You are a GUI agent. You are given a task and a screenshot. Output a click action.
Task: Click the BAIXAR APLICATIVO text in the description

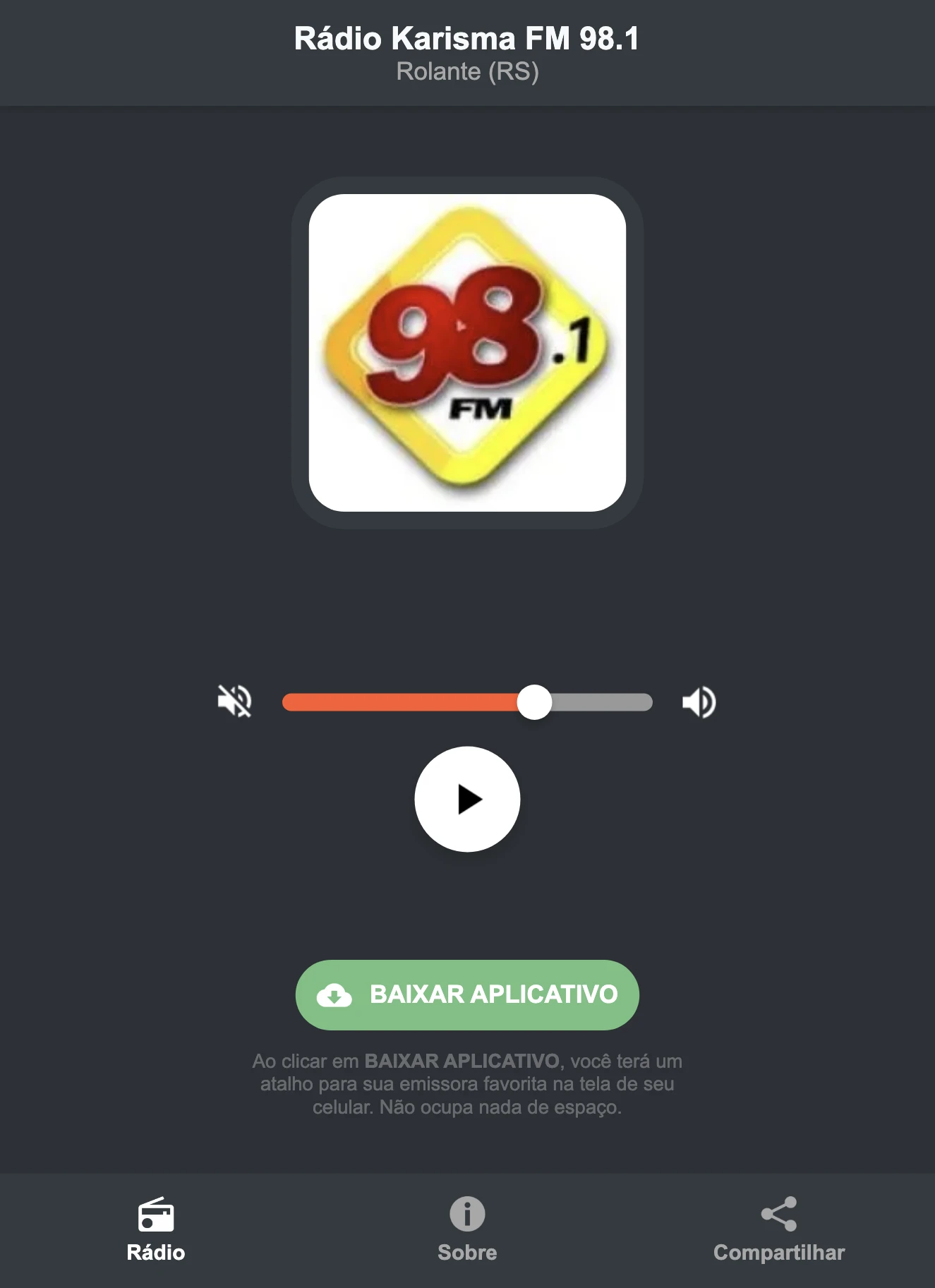pos(462,1059)
